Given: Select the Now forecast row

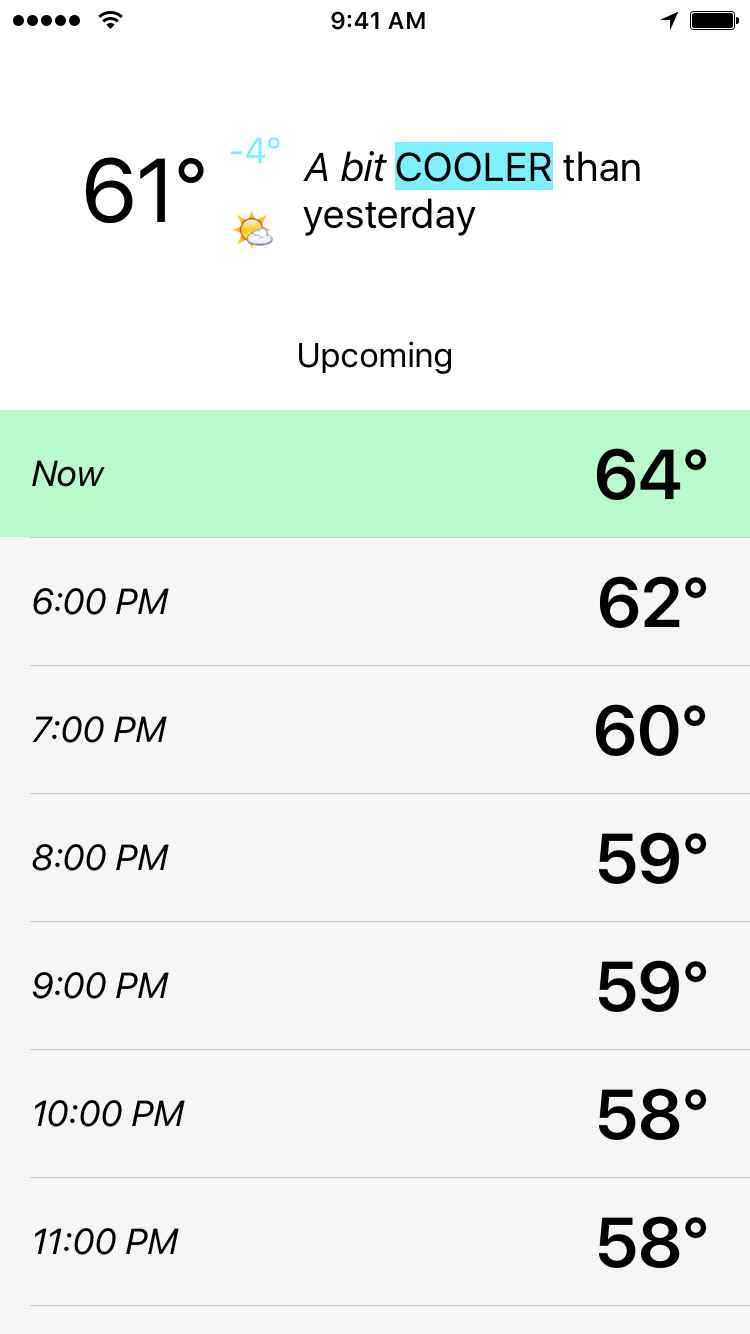Looking at the screenshot, I should (375, 473).
